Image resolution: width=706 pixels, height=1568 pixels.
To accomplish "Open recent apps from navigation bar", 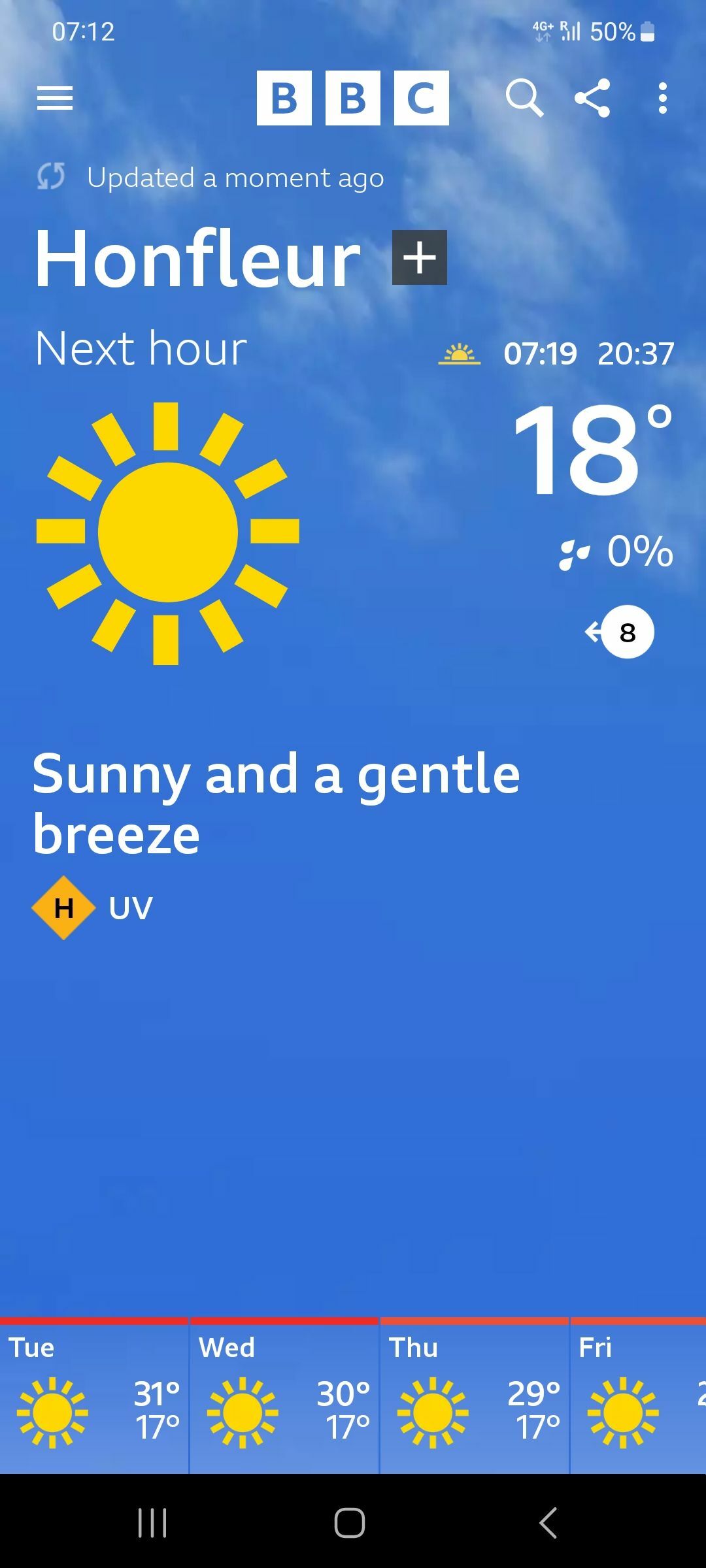I will point(153,1523).
